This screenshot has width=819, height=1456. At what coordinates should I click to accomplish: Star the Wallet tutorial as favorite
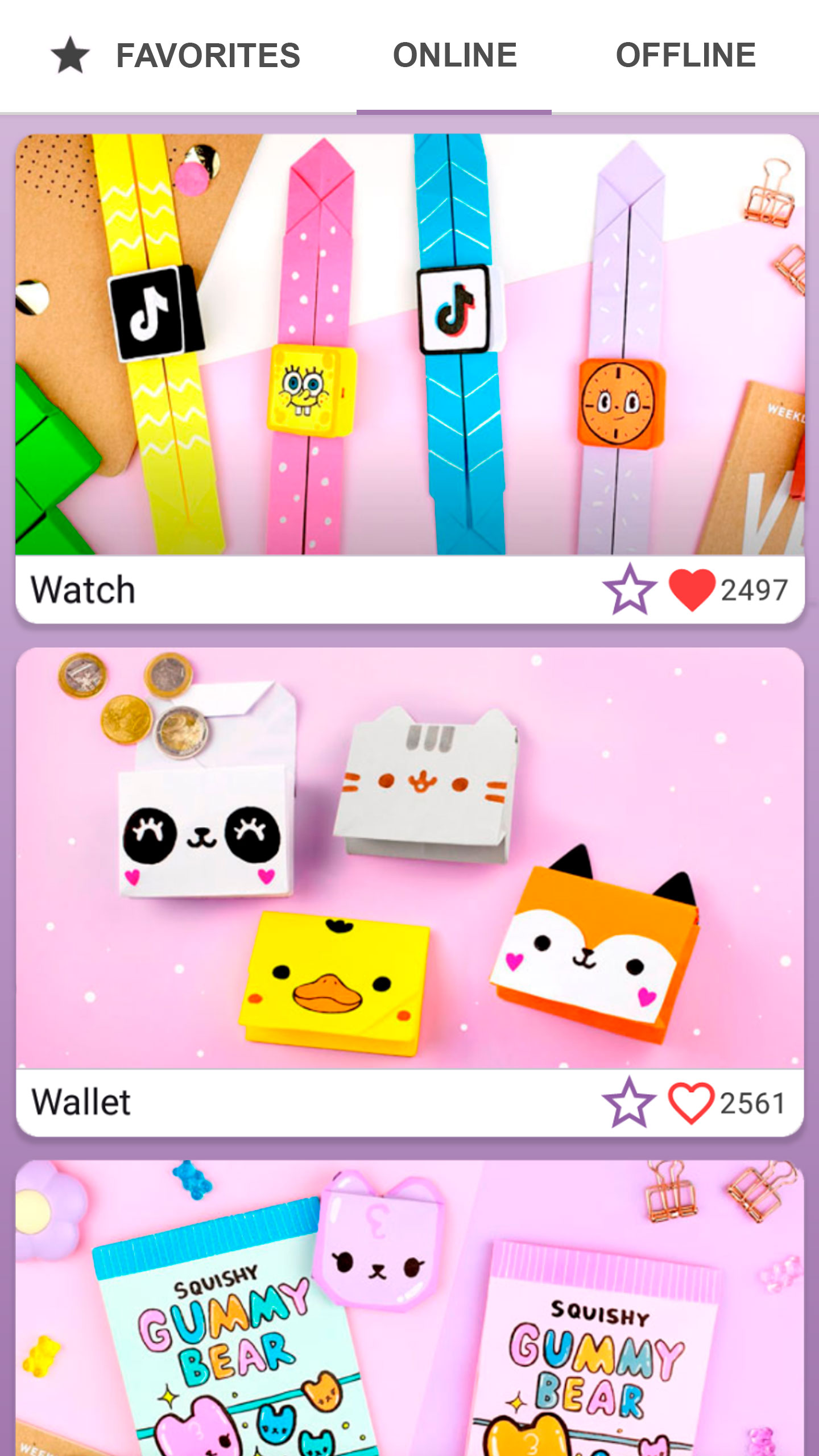(629, 1103)
